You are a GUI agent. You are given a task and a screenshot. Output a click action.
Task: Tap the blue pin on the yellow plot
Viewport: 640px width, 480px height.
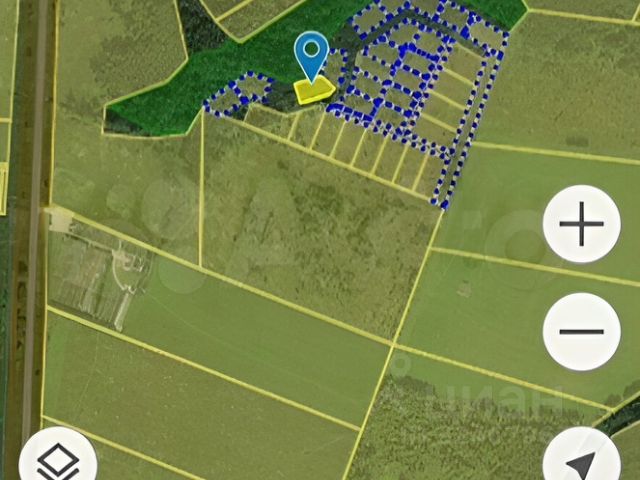[313, 55]
